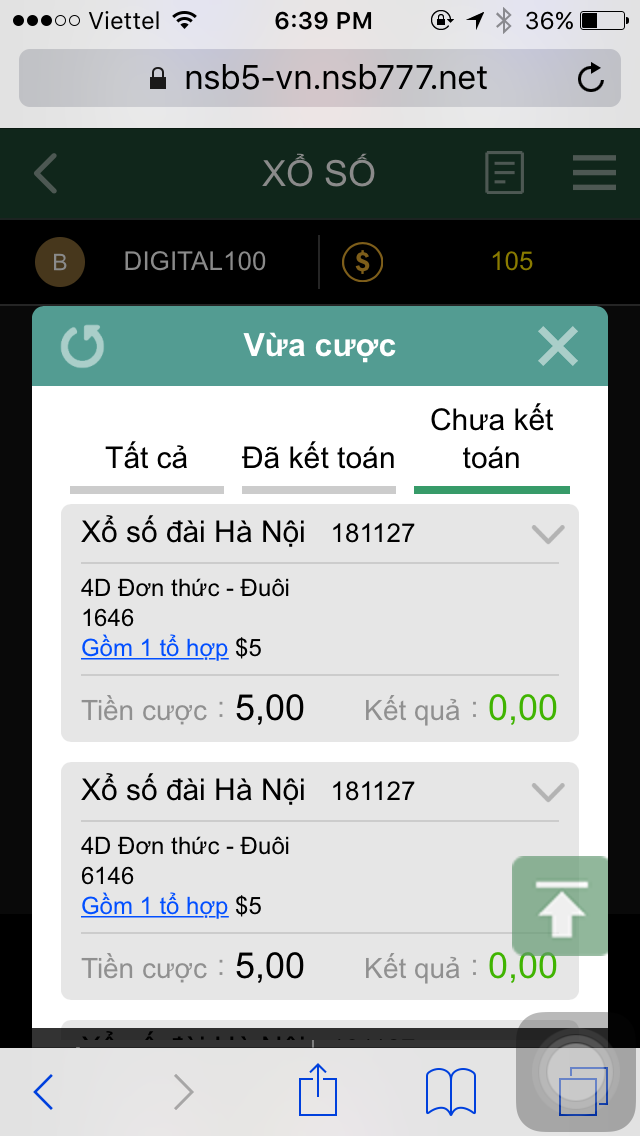Open Gồm 1 tổ hợp link under 6146
This screenshot has width=640, height=1136.
point(155,906)
